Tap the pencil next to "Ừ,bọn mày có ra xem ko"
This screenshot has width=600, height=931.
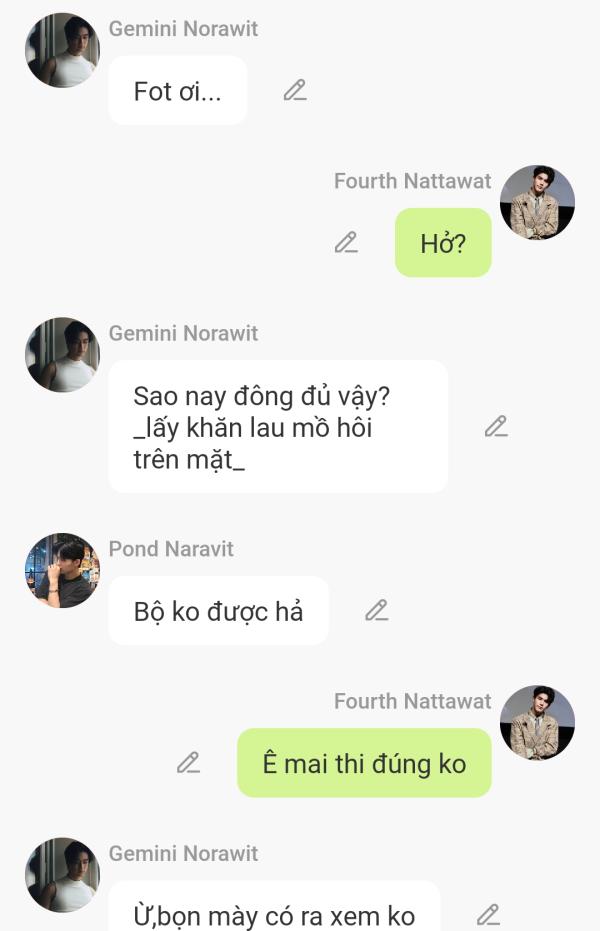click(488, 914)
